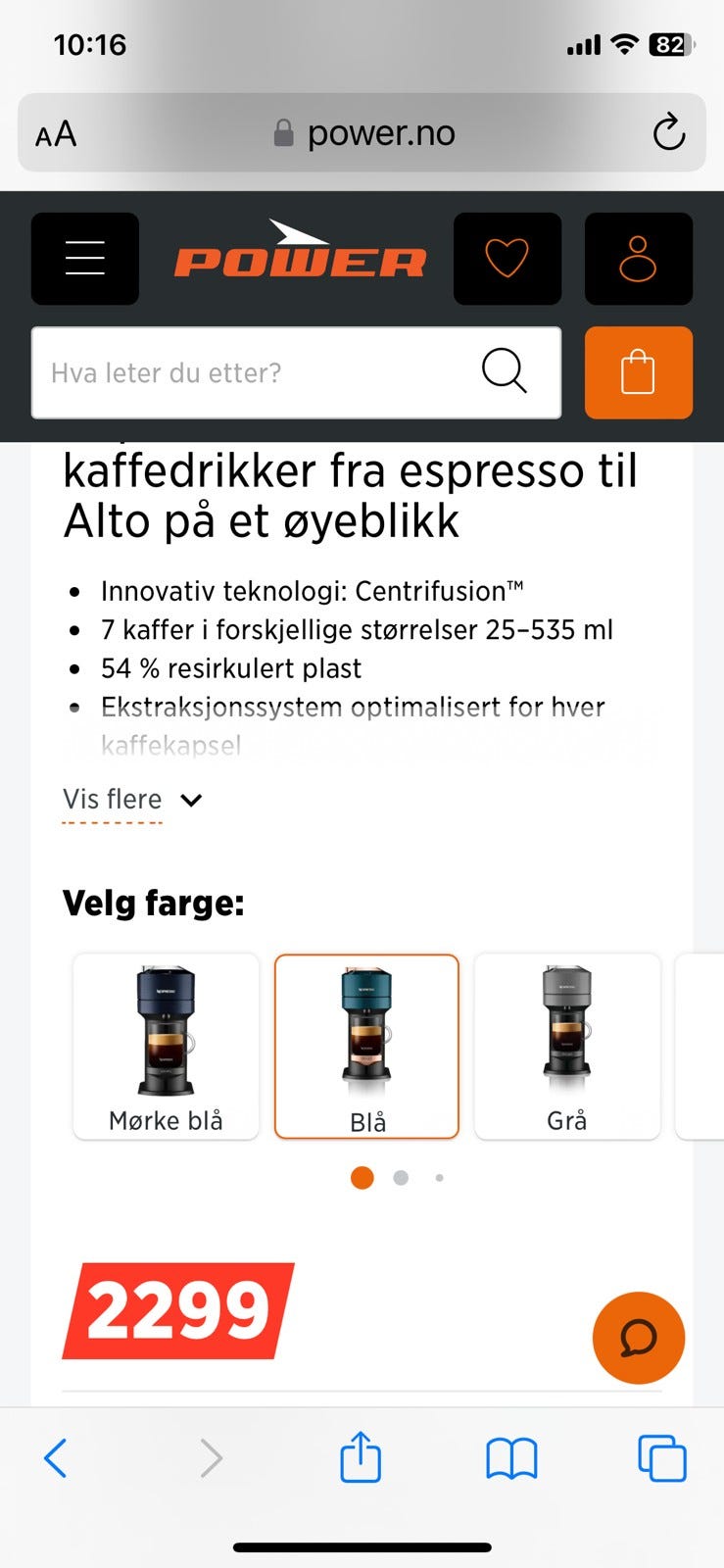Open Safari tab overview icon
The width and height of the screenshot is (724, 1568).
point(660,1457)
